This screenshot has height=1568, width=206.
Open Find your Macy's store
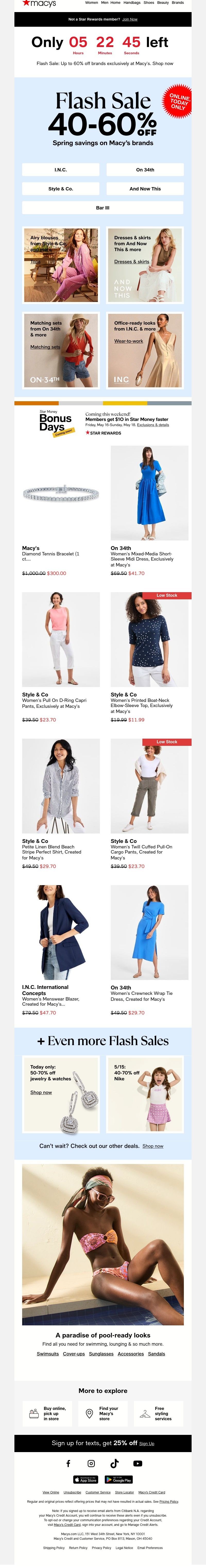103,1413
